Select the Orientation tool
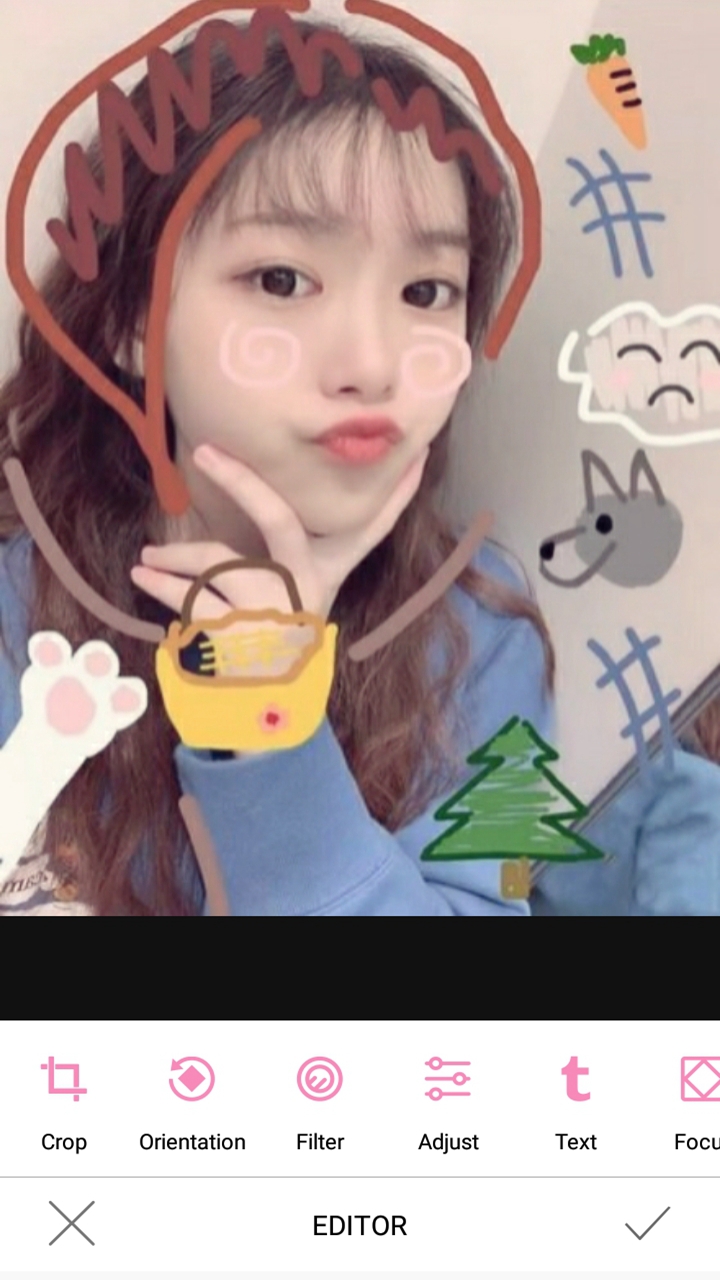This screenshot has width=720, height=1280. [x=192, y=1100]
